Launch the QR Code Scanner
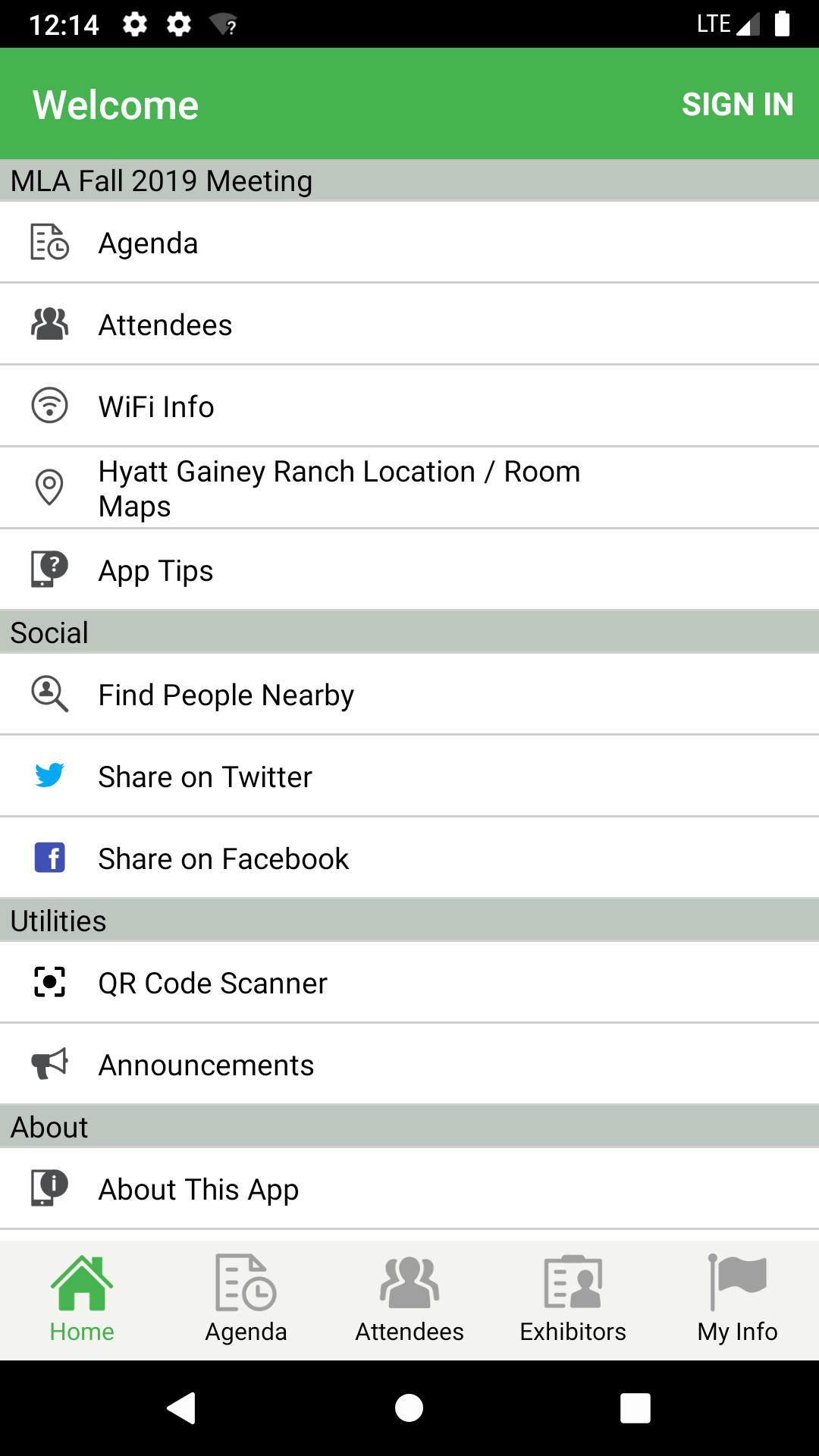 409,983
